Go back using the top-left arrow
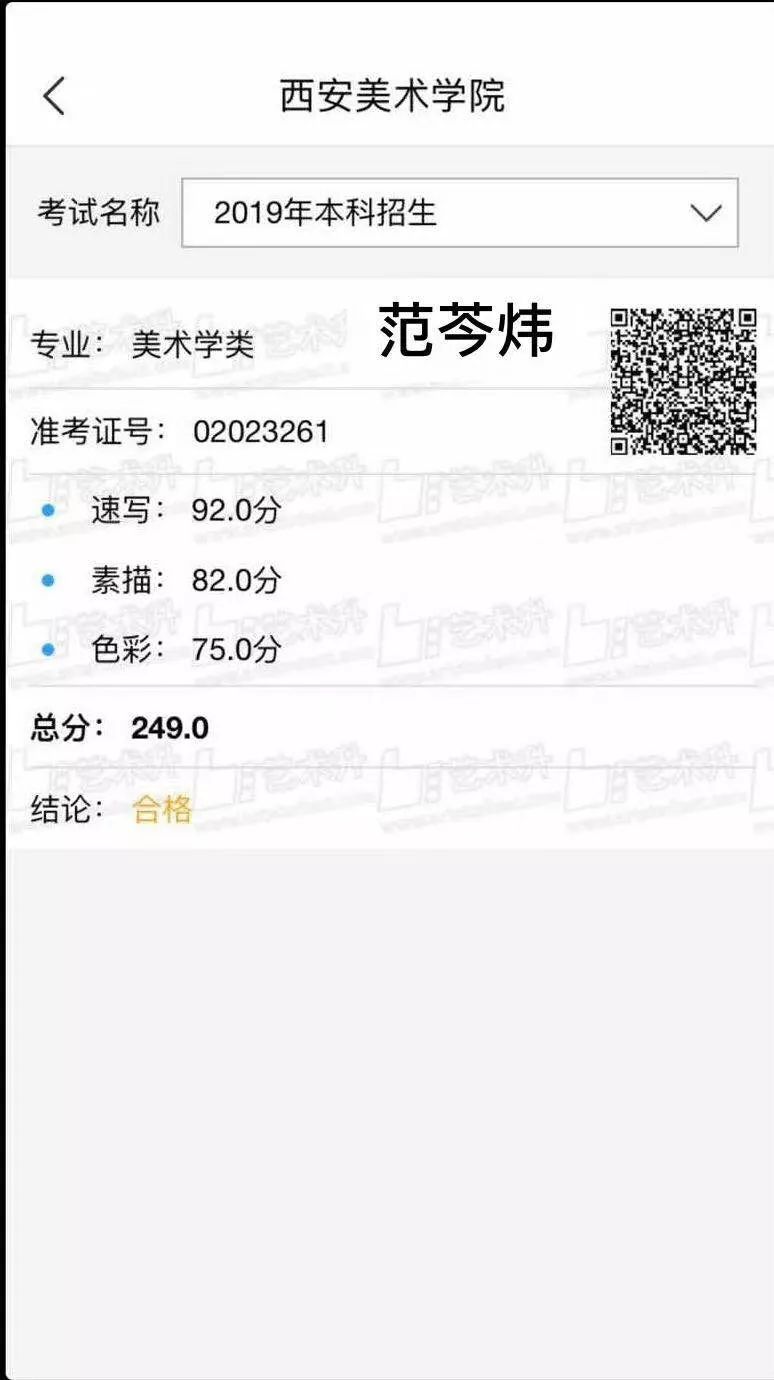 pos(54,96)
